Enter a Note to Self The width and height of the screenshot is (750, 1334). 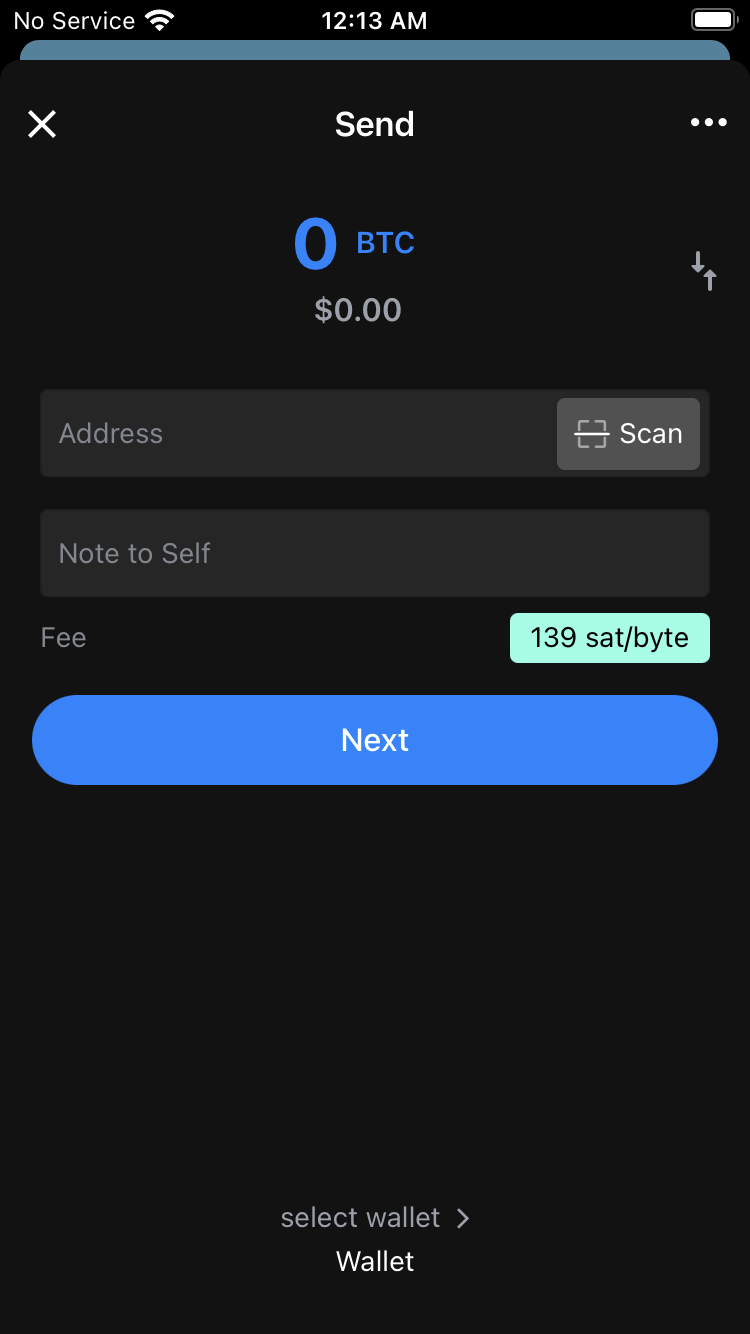375,553
